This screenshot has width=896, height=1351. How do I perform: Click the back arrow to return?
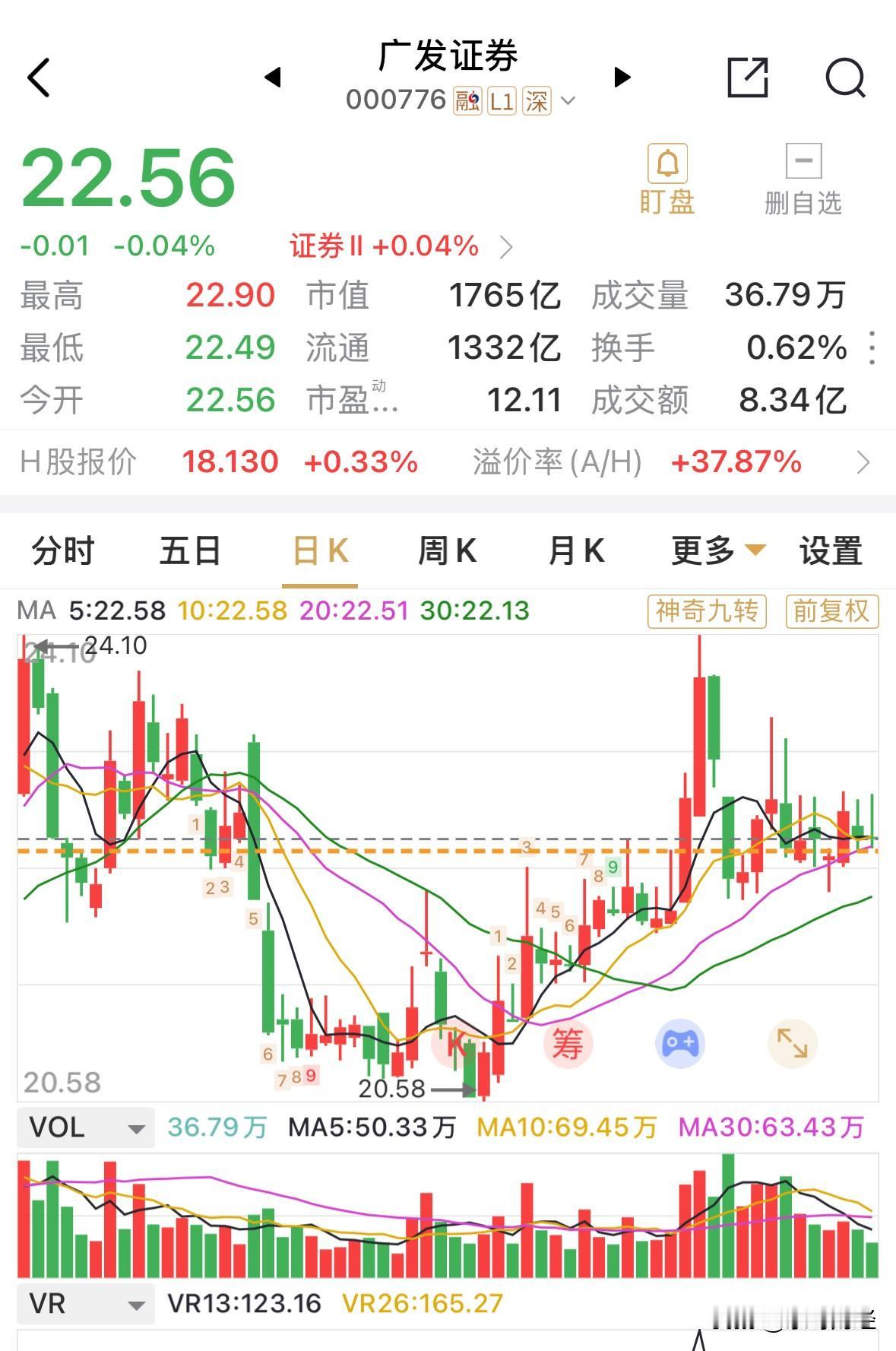coord(38,77)
